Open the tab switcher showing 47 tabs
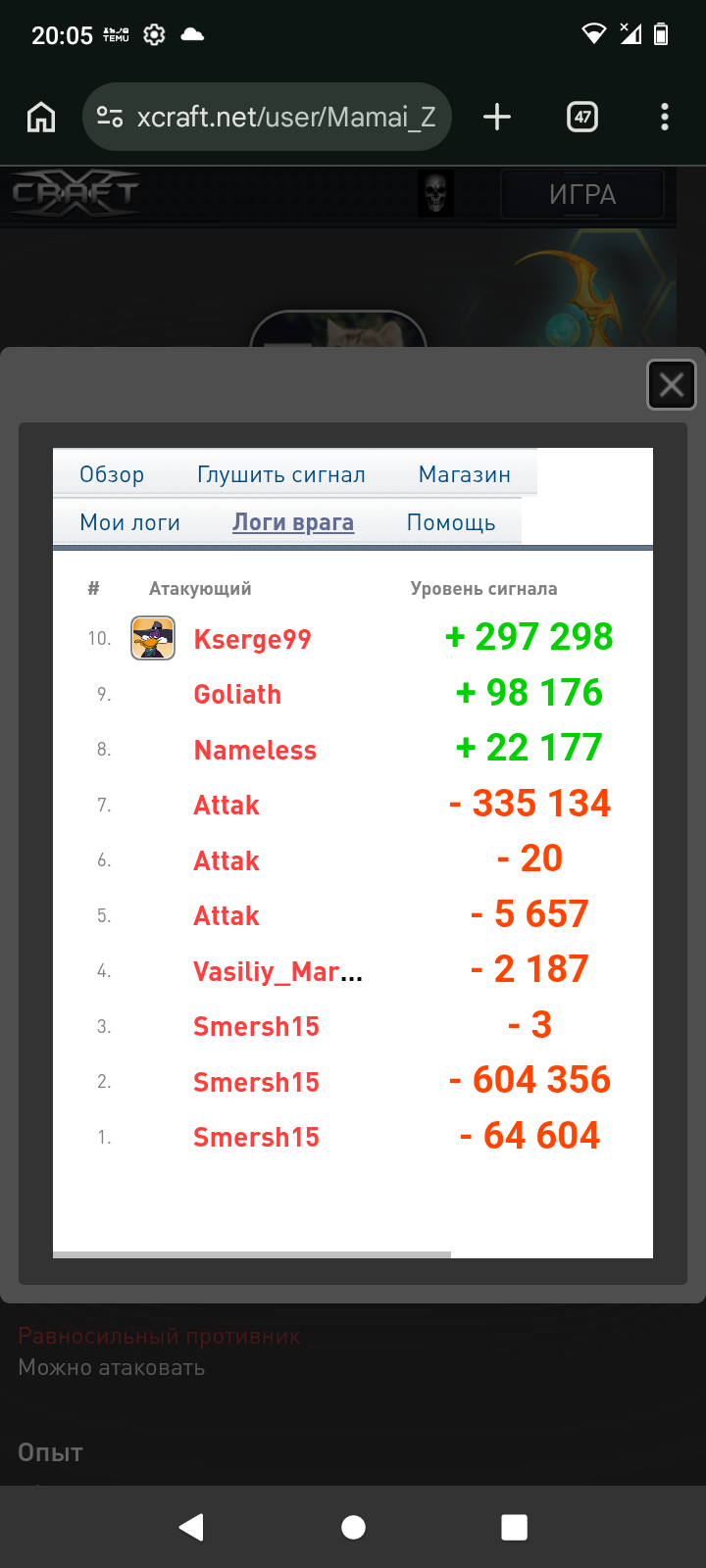706x1568 pixels. click(x=582, y=118)
